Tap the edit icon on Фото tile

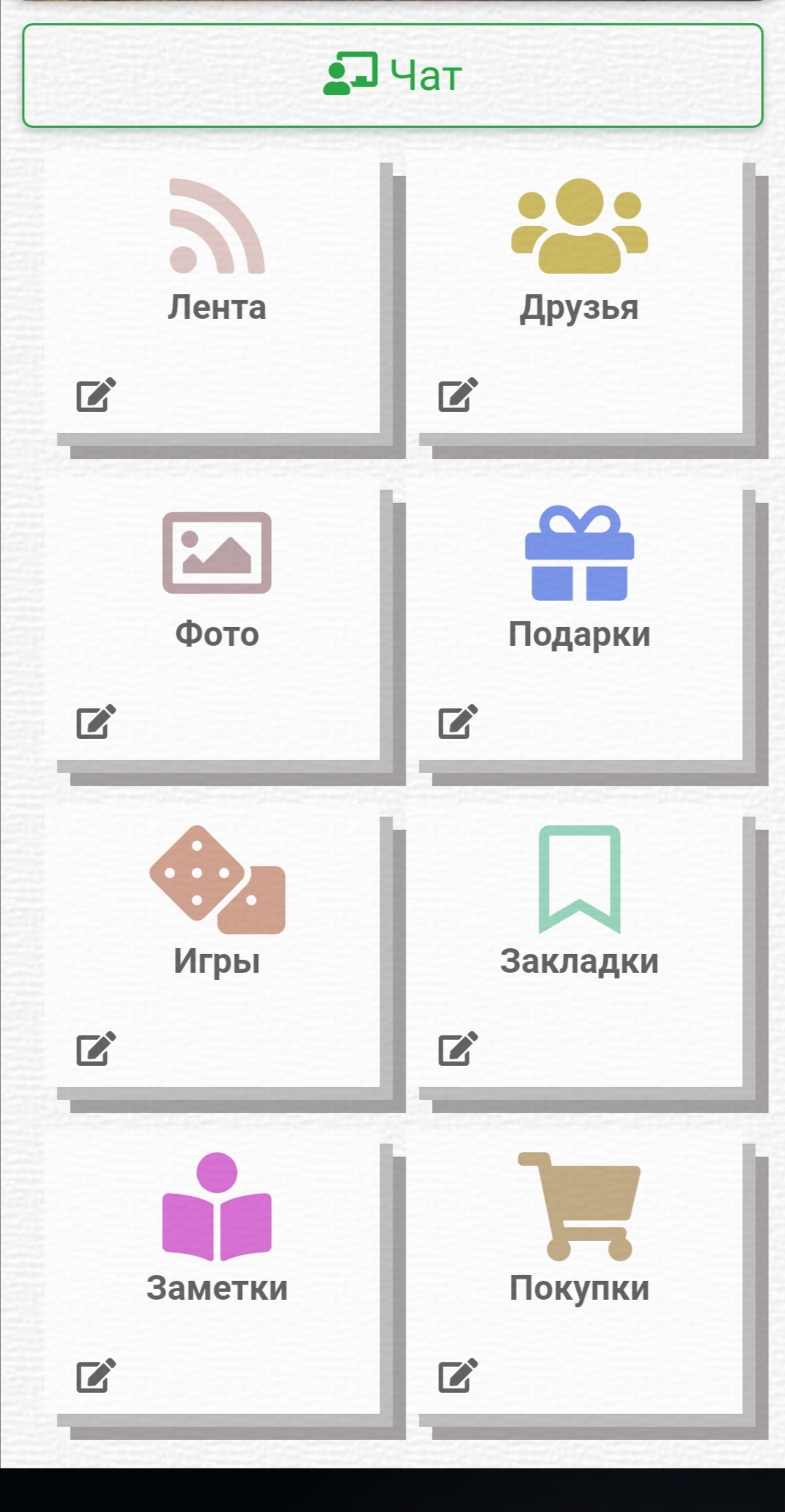click(x=96, y=722)
